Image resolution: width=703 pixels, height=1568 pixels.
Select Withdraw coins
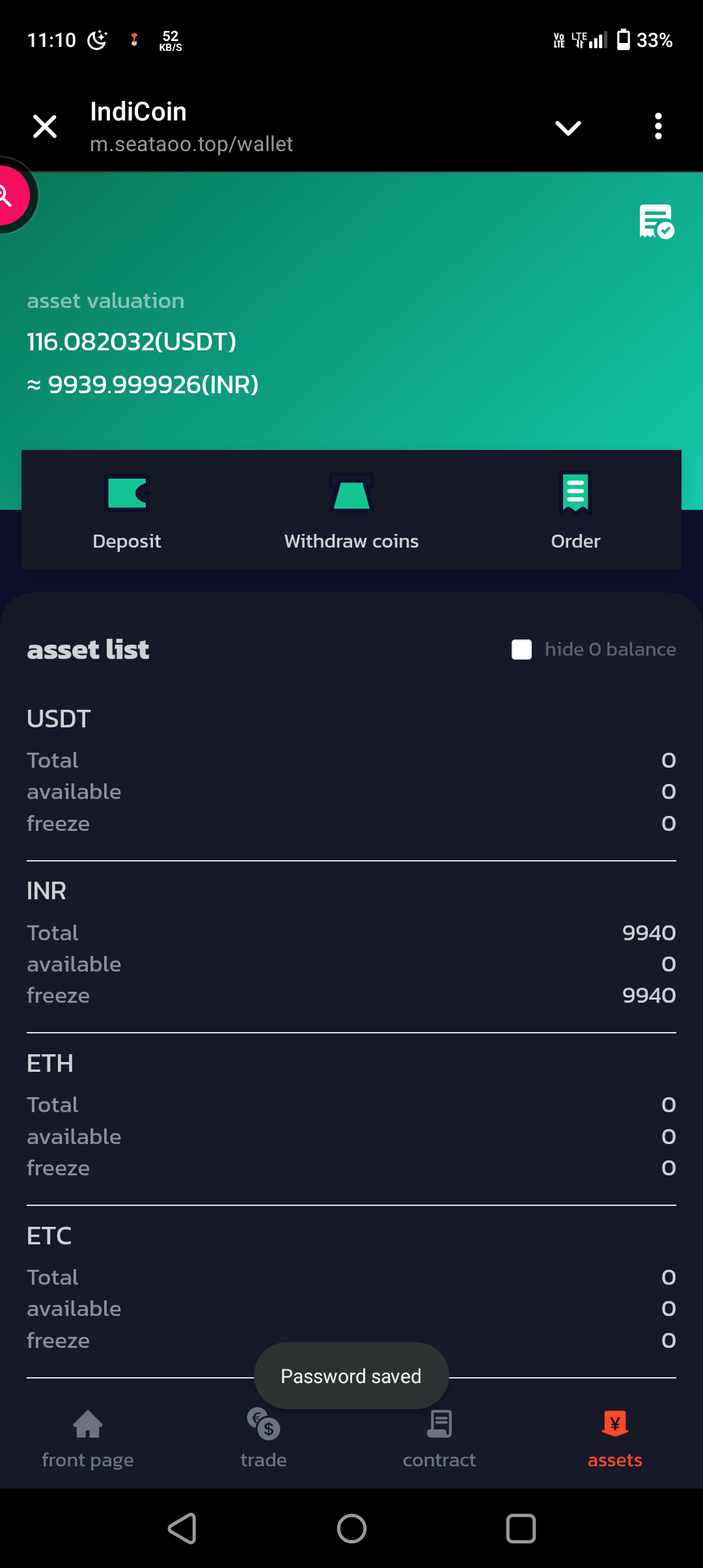click(351, 511)
